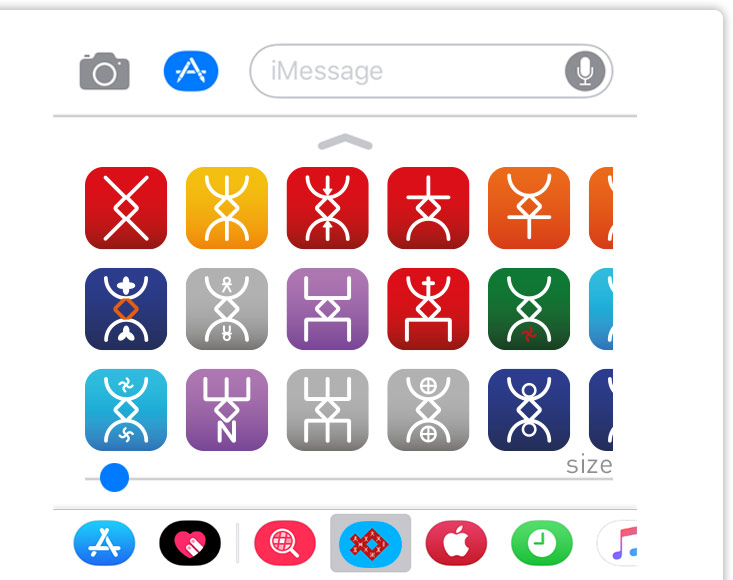Open the green clock app in the drawer
The width and height of the screenshot is (733, 580).
click(x=541, y=543)
